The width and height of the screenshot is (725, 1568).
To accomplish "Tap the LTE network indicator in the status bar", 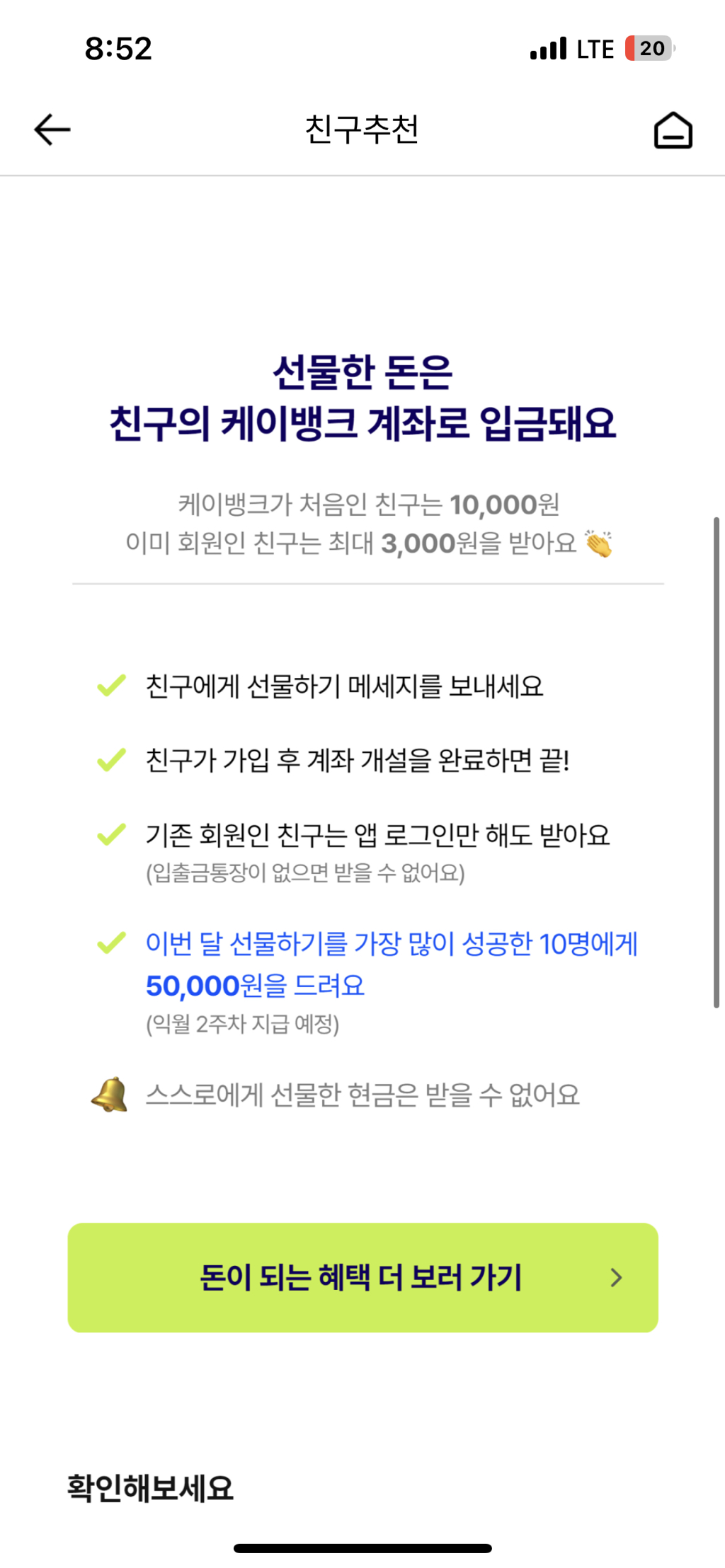I will tap(596, 48).
